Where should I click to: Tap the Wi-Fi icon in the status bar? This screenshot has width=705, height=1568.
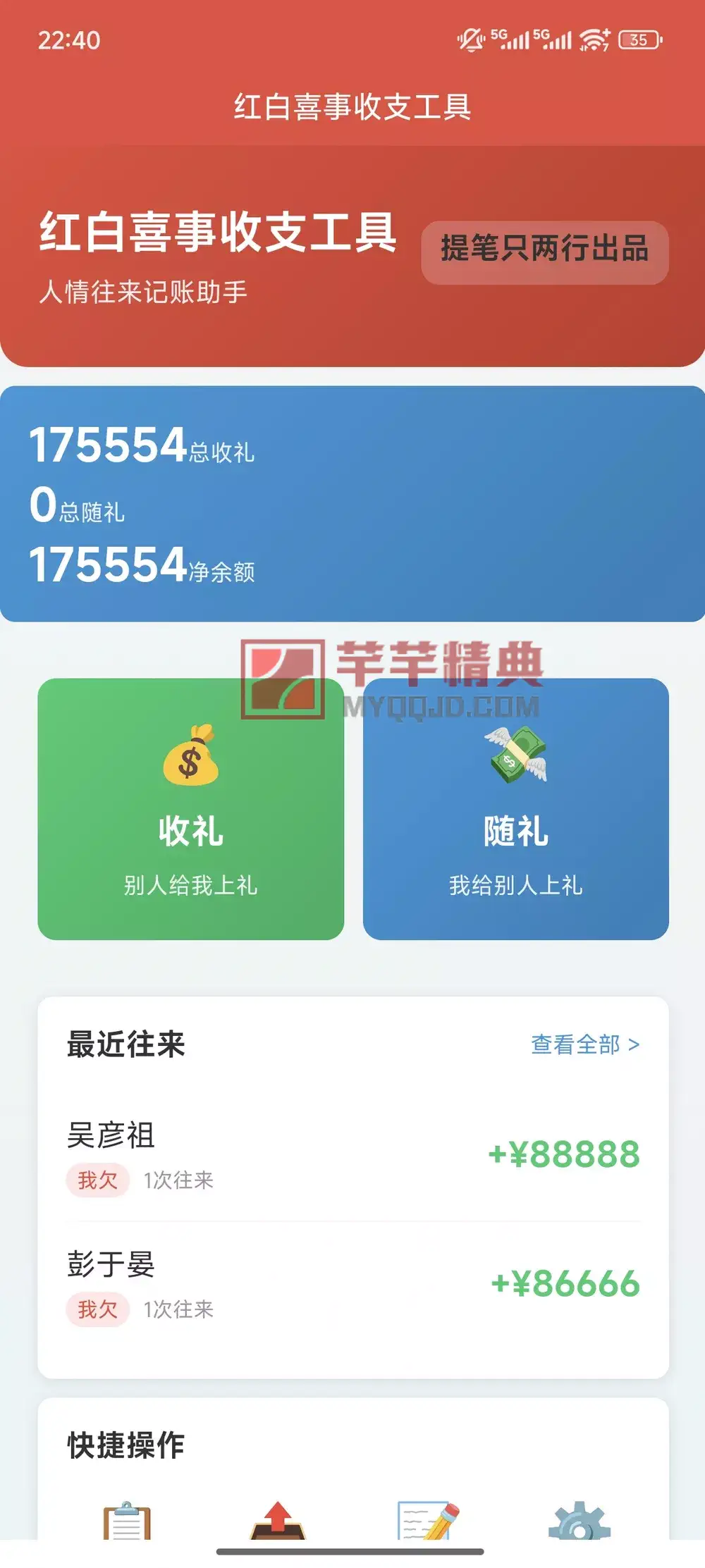point(594,39)
